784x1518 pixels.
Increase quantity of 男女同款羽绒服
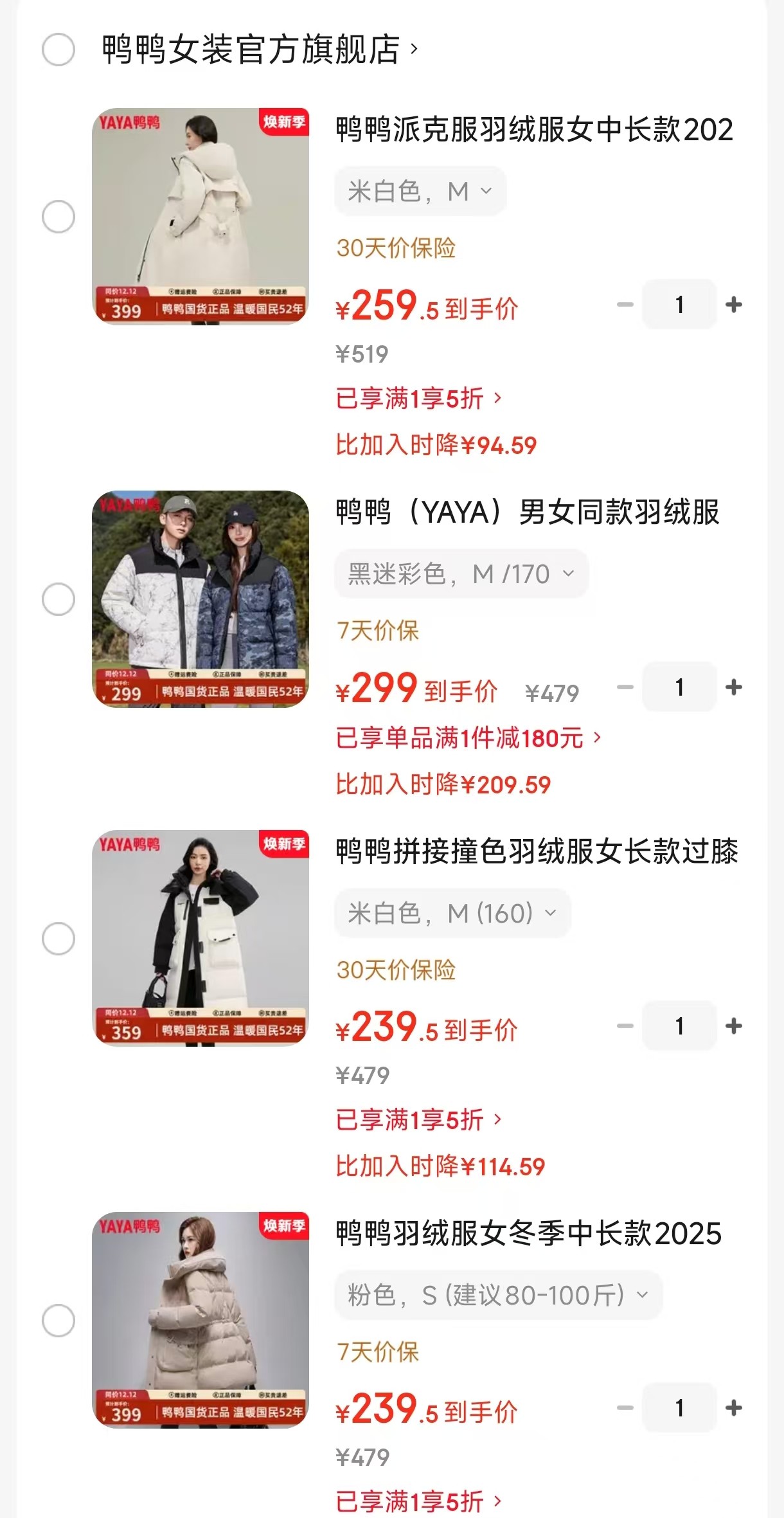tap(734, 687)
